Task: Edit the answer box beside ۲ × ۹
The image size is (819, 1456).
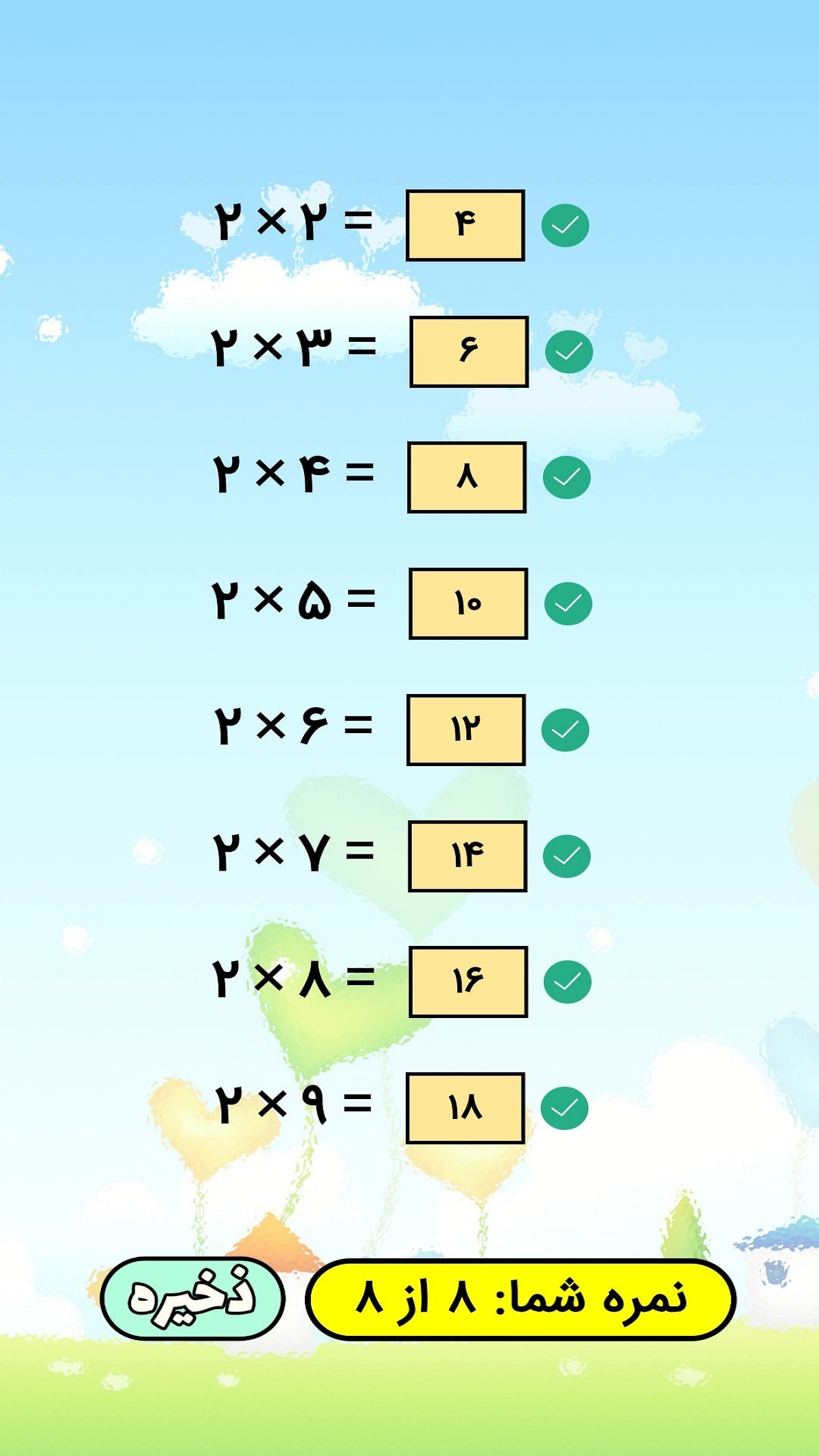Action: [465, 1108]
